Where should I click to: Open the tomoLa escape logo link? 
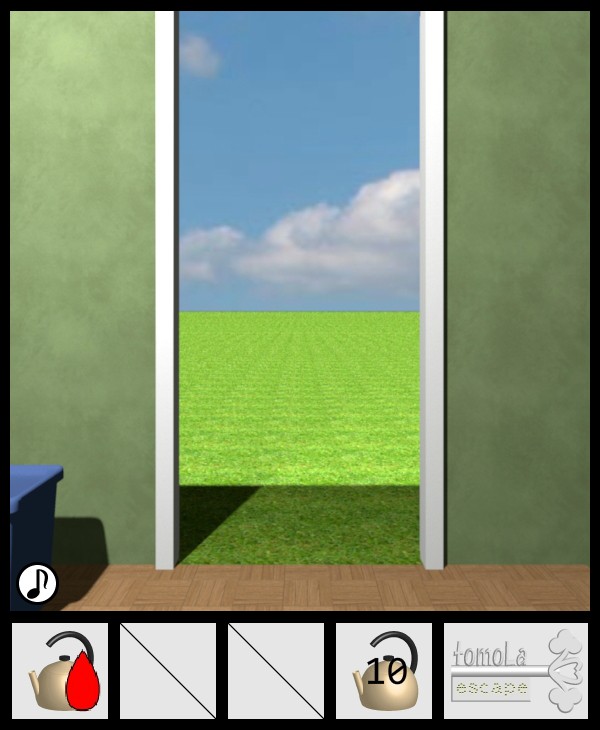click(516, 671)
